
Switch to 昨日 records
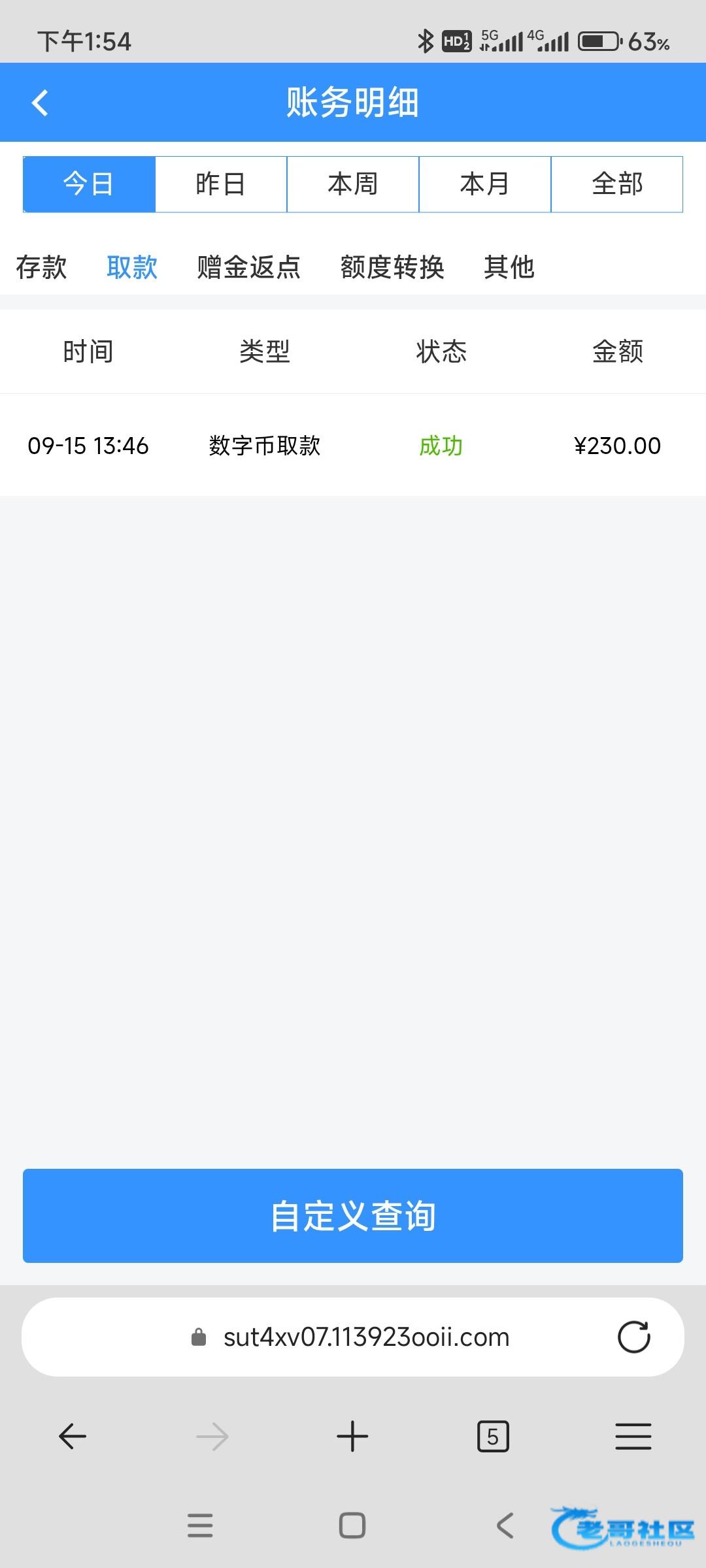[x=221, y=184]
